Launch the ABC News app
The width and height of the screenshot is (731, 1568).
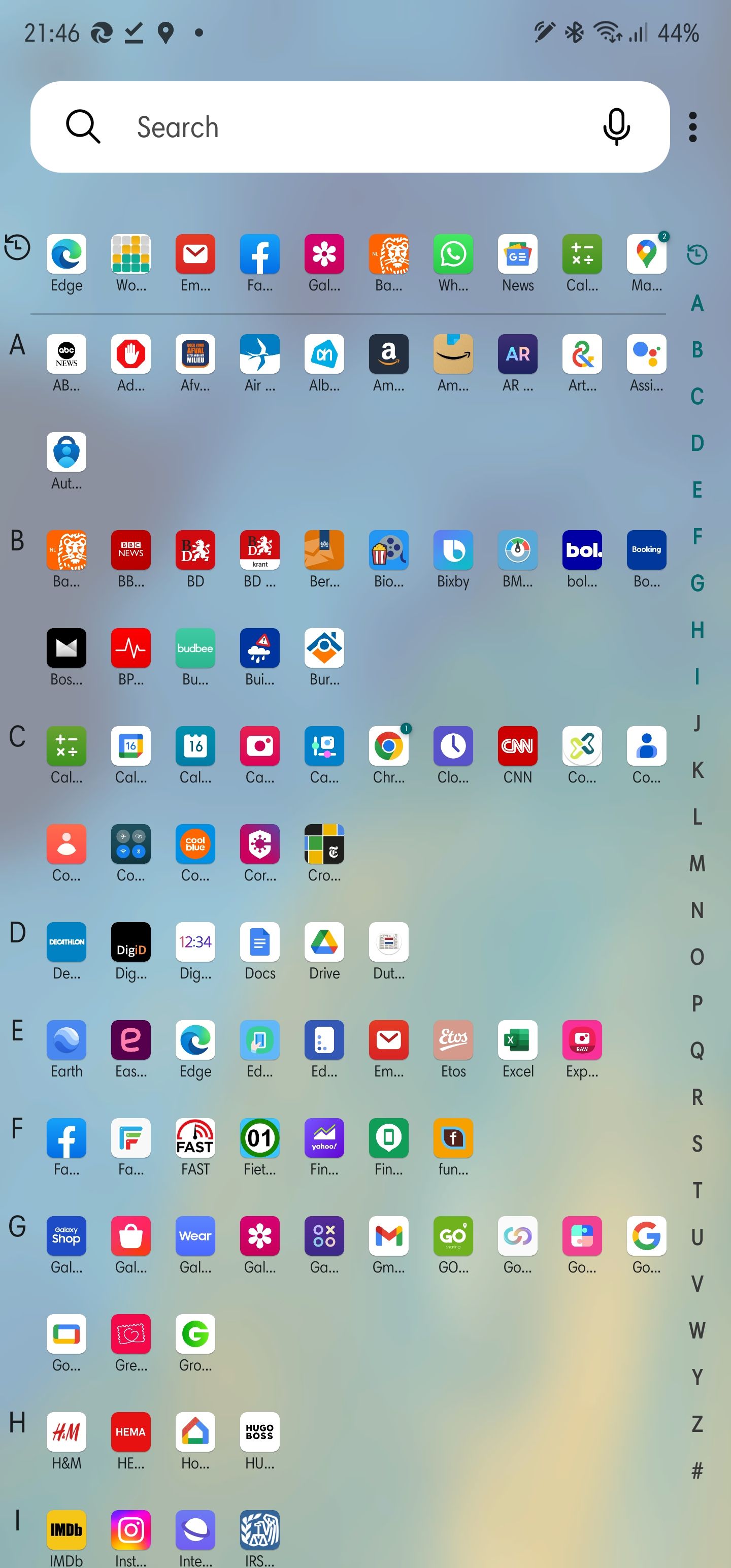point(67,354)
